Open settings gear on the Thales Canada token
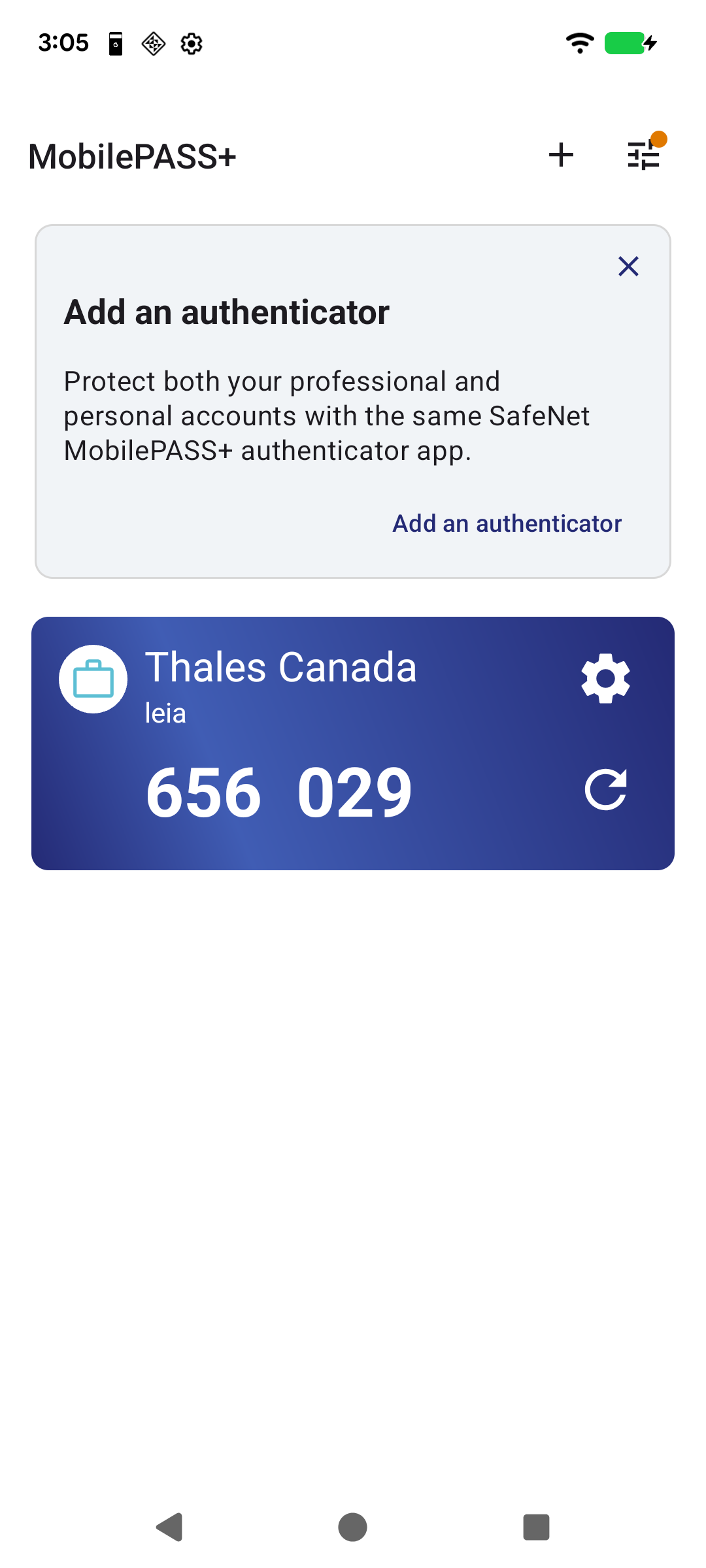Screen dimensions: 706x1568 605,679
